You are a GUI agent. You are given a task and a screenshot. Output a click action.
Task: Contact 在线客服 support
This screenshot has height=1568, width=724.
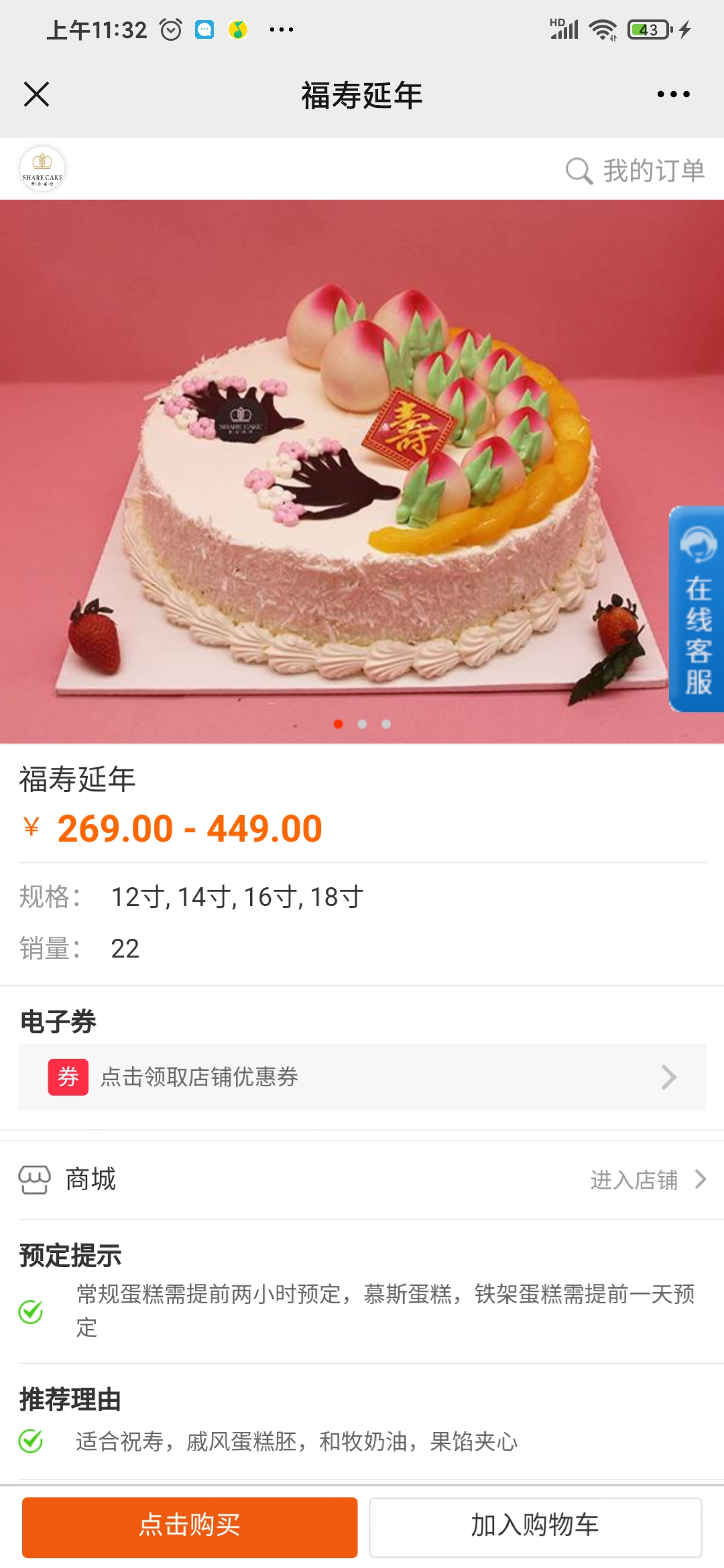(x=697, y=609)
